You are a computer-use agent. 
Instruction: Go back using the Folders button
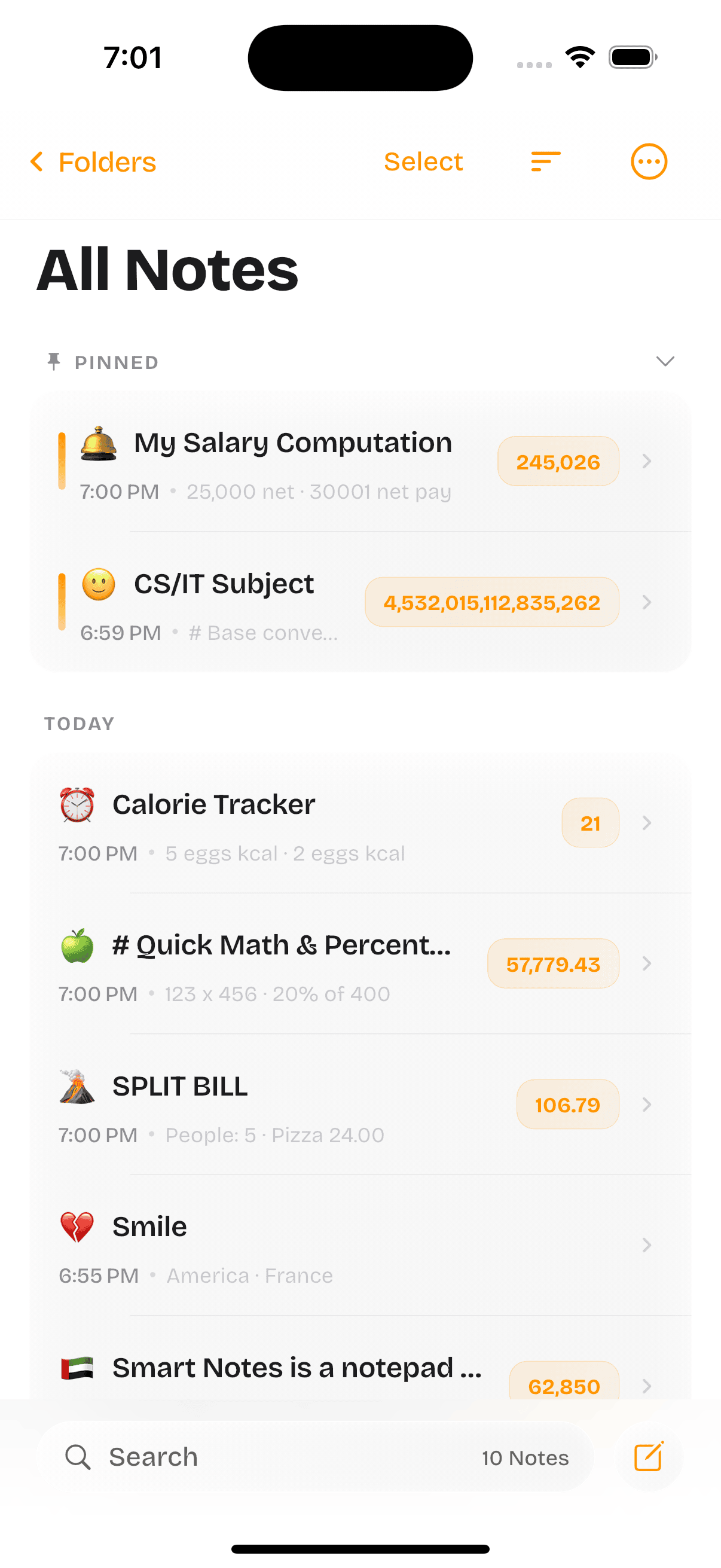[92, 161]
